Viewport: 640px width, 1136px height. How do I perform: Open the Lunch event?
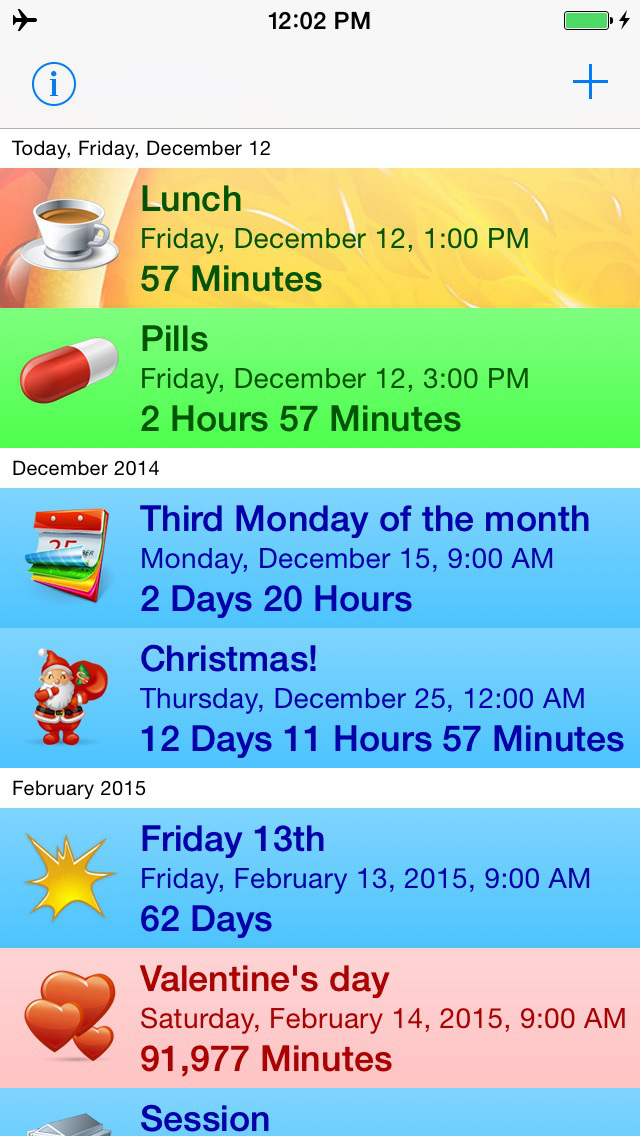320,238
